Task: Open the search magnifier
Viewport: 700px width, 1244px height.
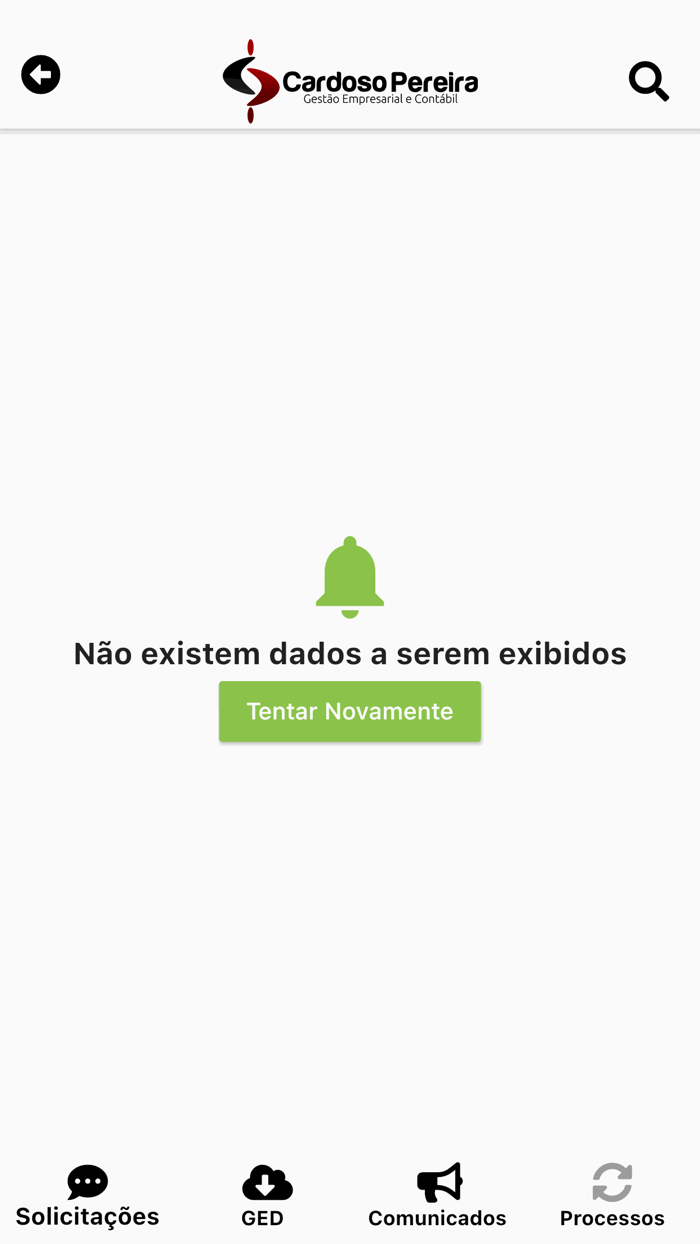Action: 648,81
